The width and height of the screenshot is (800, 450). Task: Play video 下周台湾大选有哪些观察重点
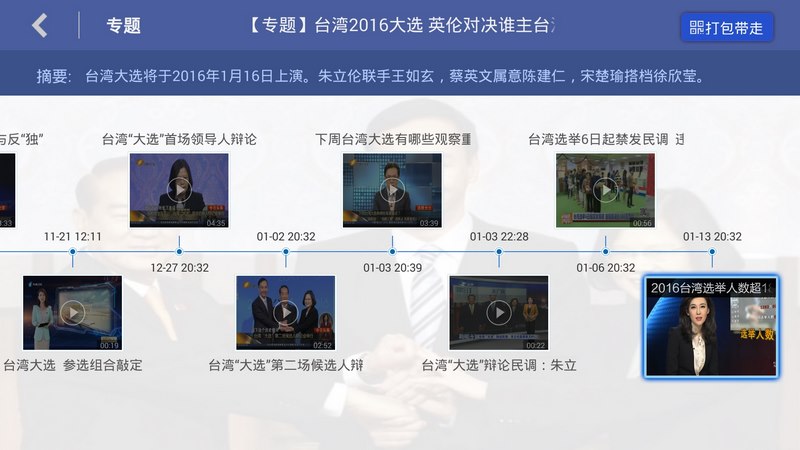pos(392,190)
